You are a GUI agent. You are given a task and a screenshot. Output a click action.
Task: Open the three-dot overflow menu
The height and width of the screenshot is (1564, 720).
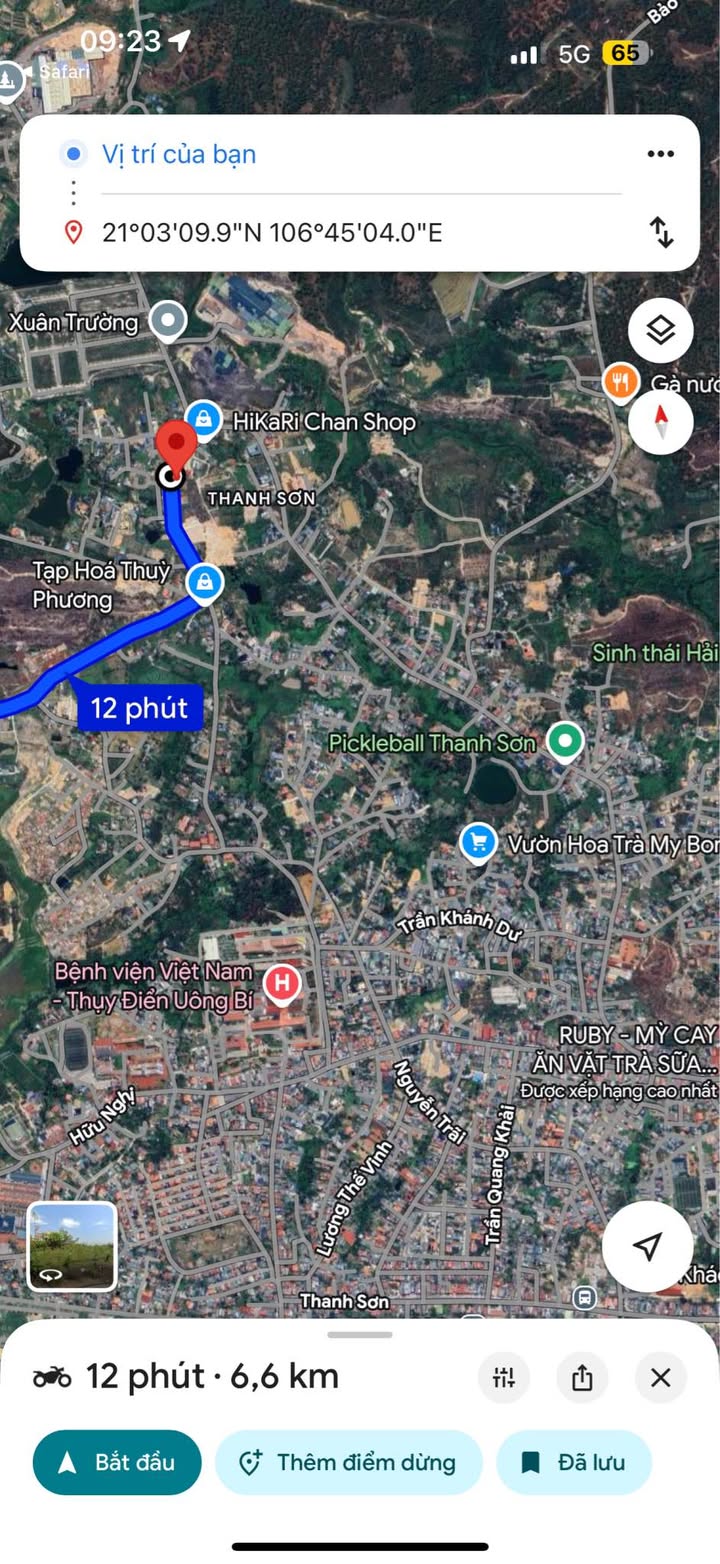coord(660,154)
